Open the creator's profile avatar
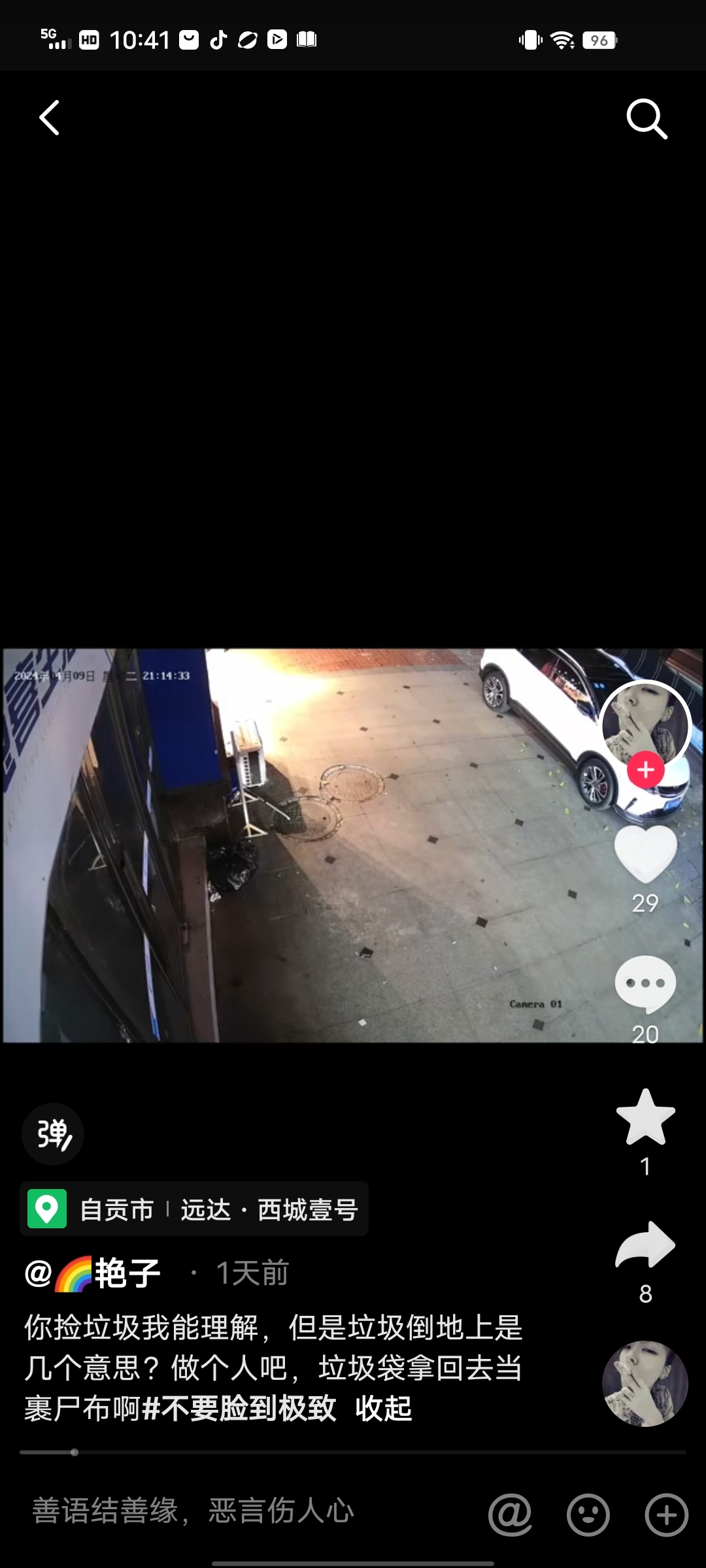Screen dimensions: 706x1568 point(645,722)
